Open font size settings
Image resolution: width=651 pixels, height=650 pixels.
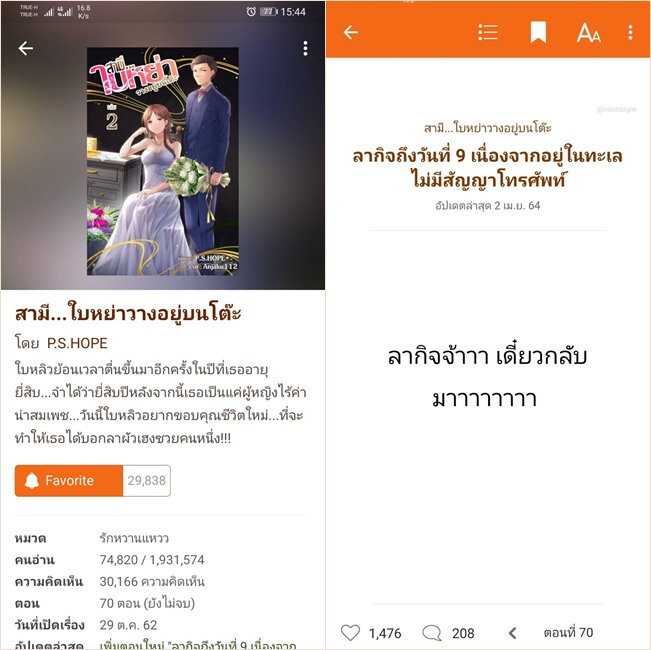[588, 33]
